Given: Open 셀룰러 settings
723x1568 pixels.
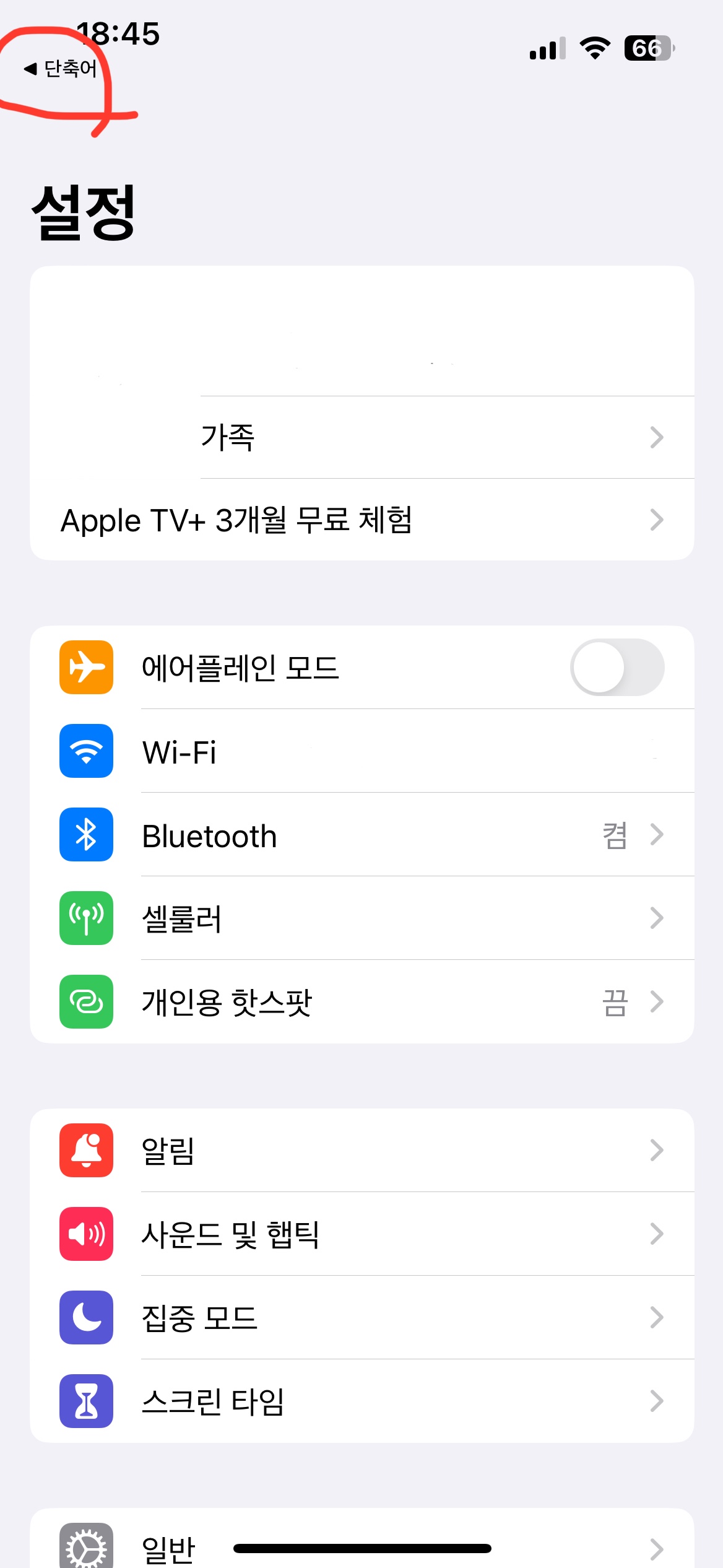Looking at the screenshot, I should pos(371,918).
